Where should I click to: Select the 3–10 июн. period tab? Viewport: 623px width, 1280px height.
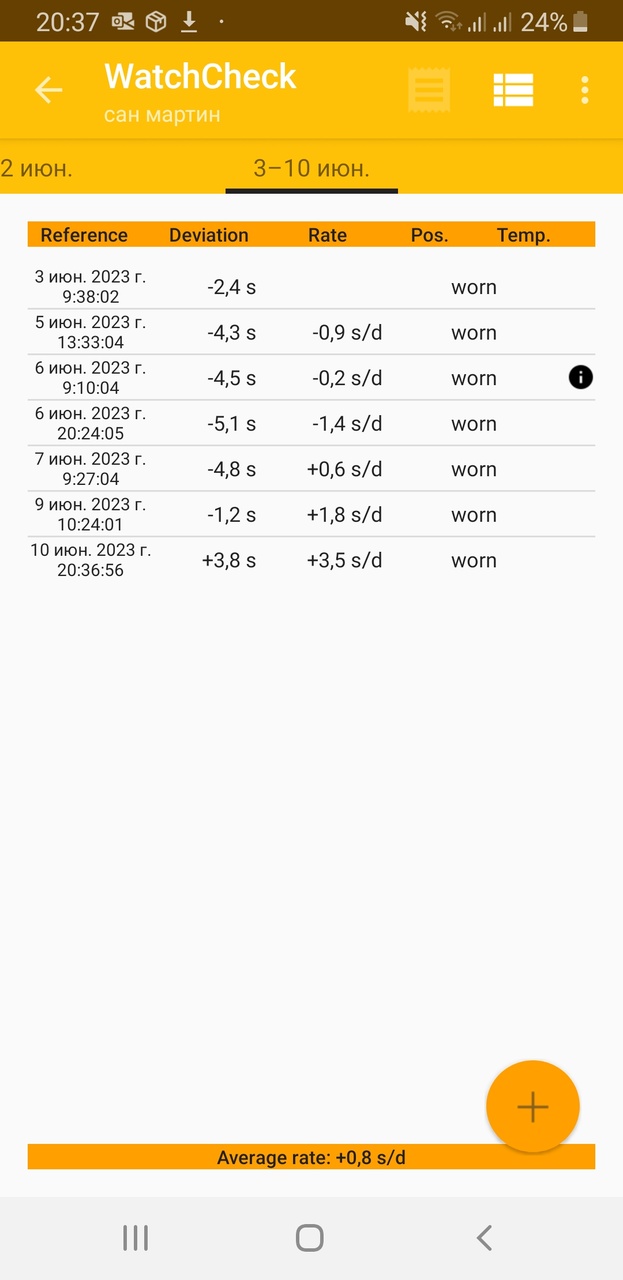(x=311, y=168)
